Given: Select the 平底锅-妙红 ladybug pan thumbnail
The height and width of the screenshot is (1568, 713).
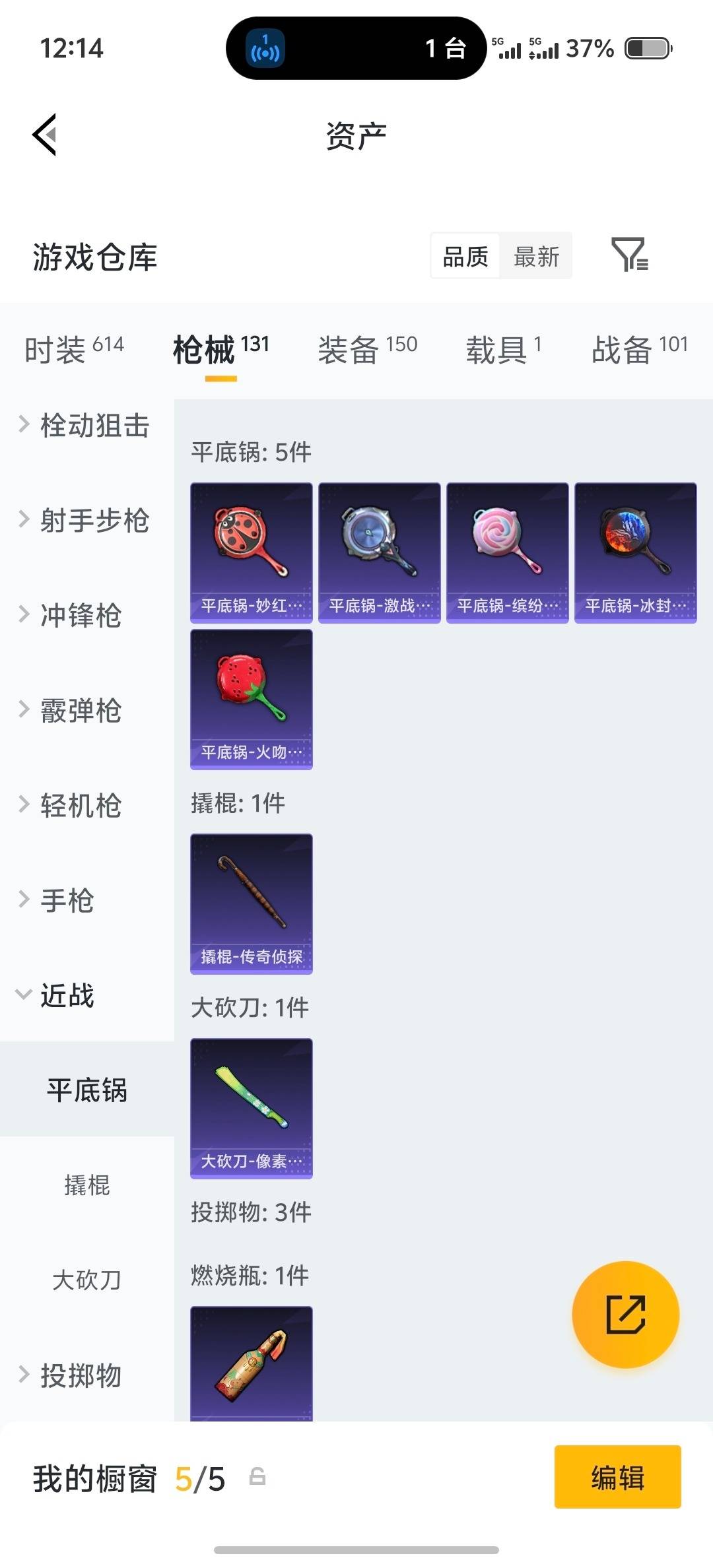Looking at the screenshot, I should point(250,553).
